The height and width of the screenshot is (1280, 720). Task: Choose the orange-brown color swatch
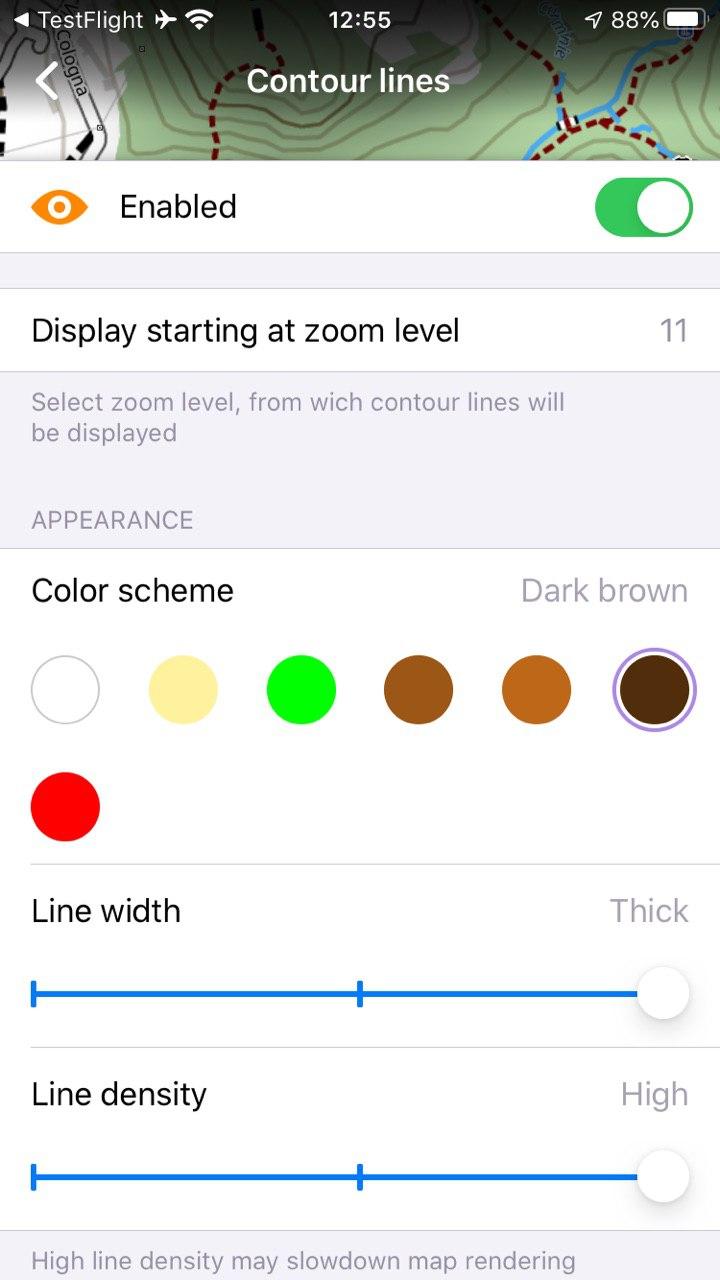pos(536,690)
